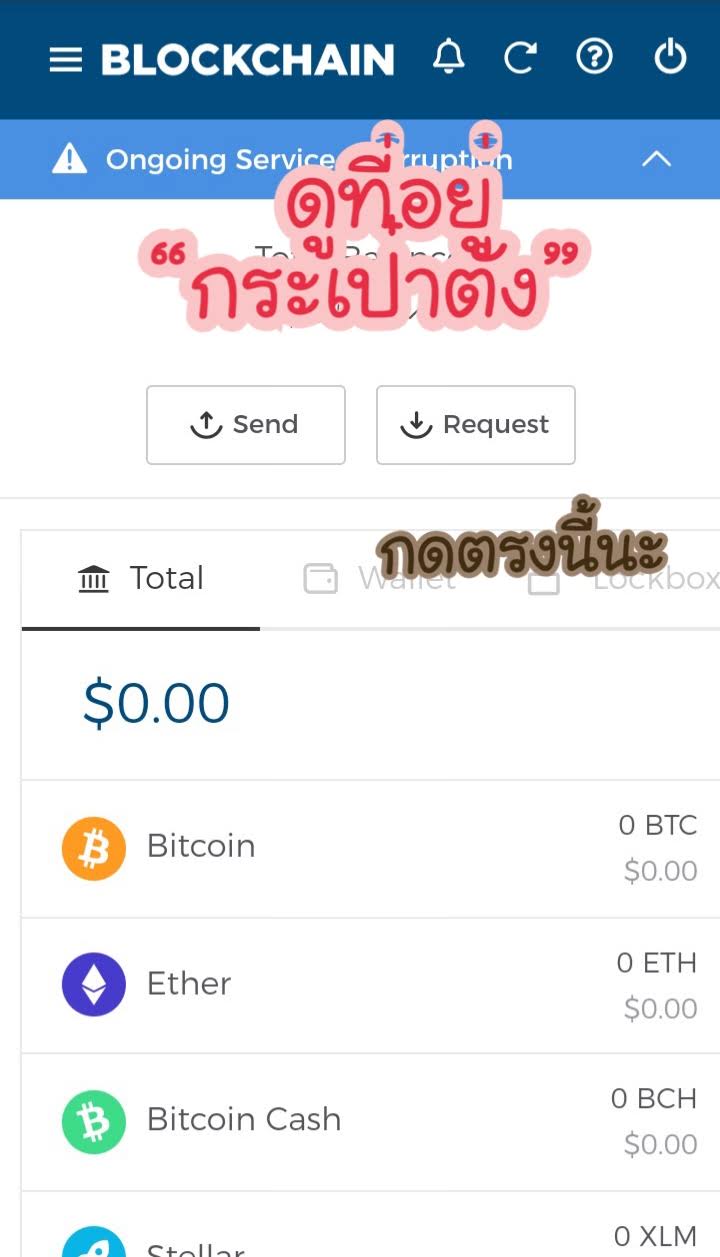Tap the Send button

pyautogui.click(x=246, y=425)
